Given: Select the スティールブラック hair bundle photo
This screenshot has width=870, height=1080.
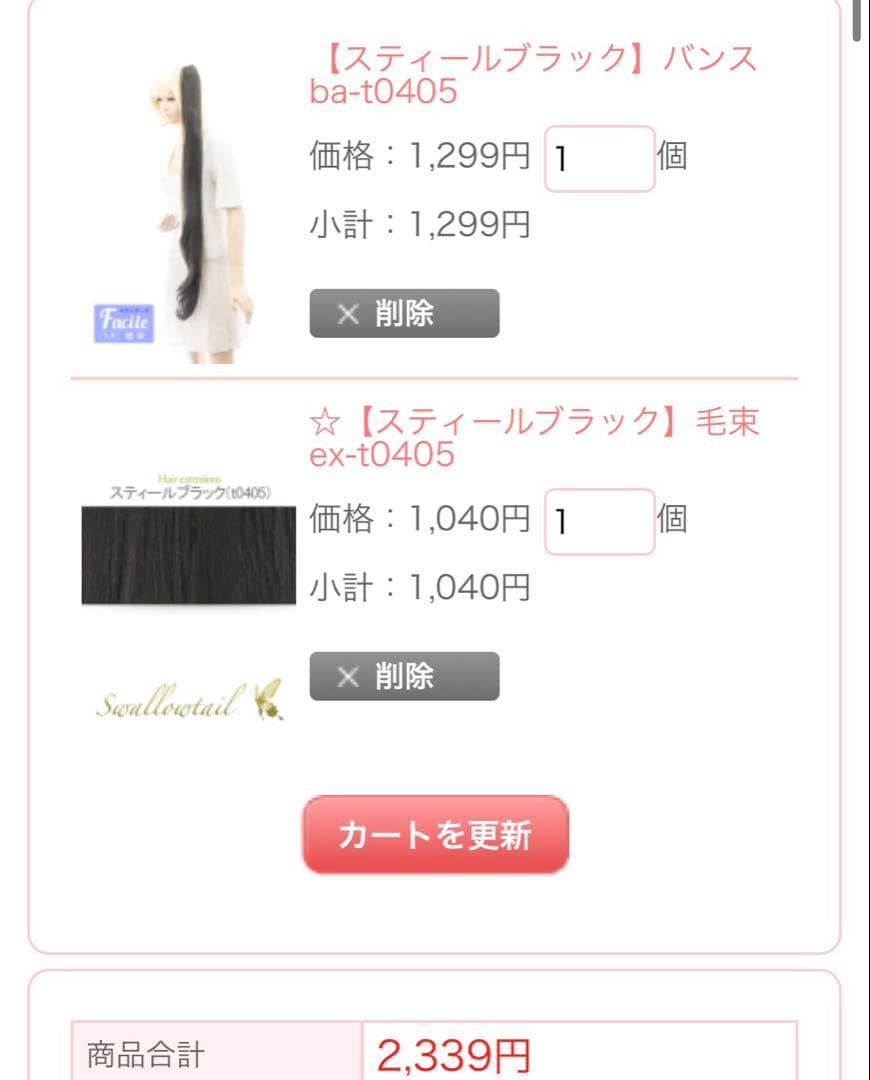Looking at the screenshot, I should click(186, 550).
